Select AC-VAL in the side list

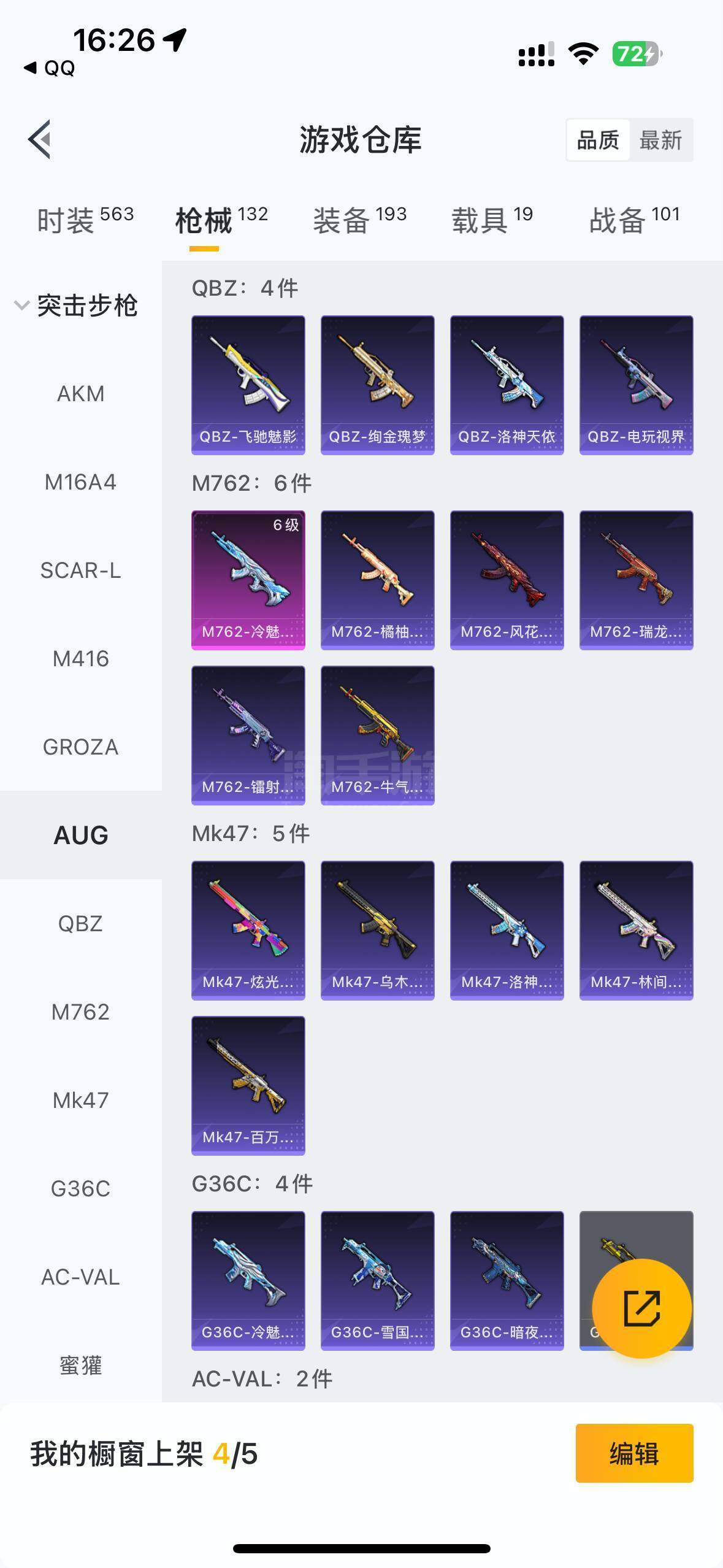[x=81, y=1277]
